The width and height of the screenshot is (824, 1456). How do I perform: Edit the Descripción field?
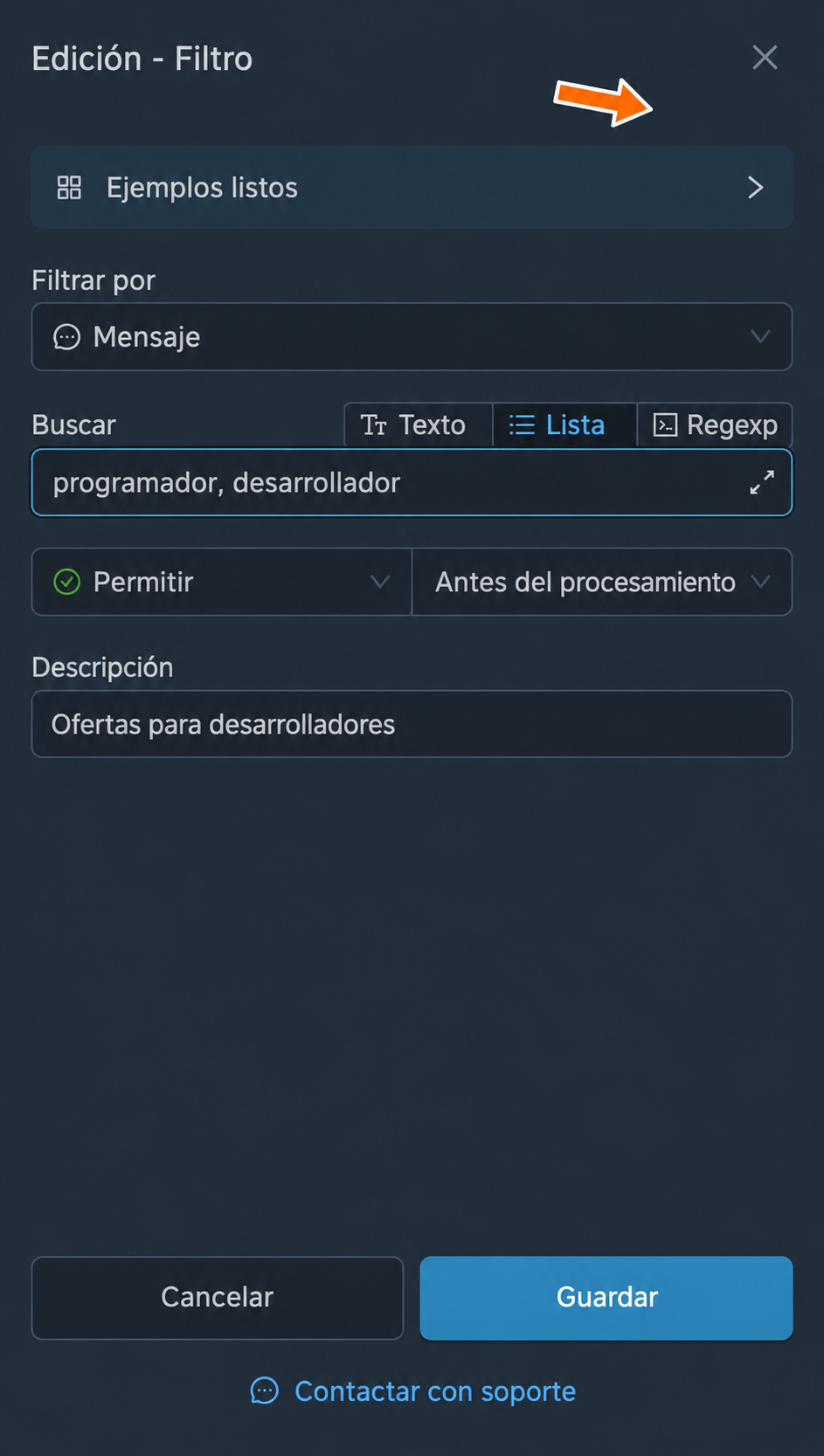(412, 724)
